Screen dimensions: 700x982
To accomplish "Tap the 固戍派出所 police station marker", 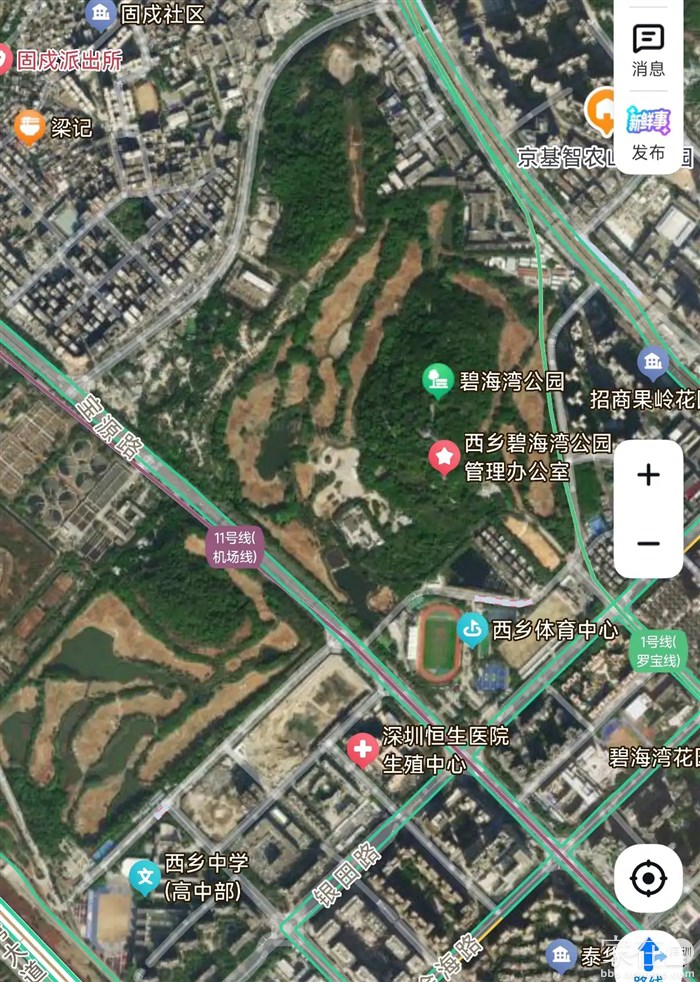I will click(5, 60).
